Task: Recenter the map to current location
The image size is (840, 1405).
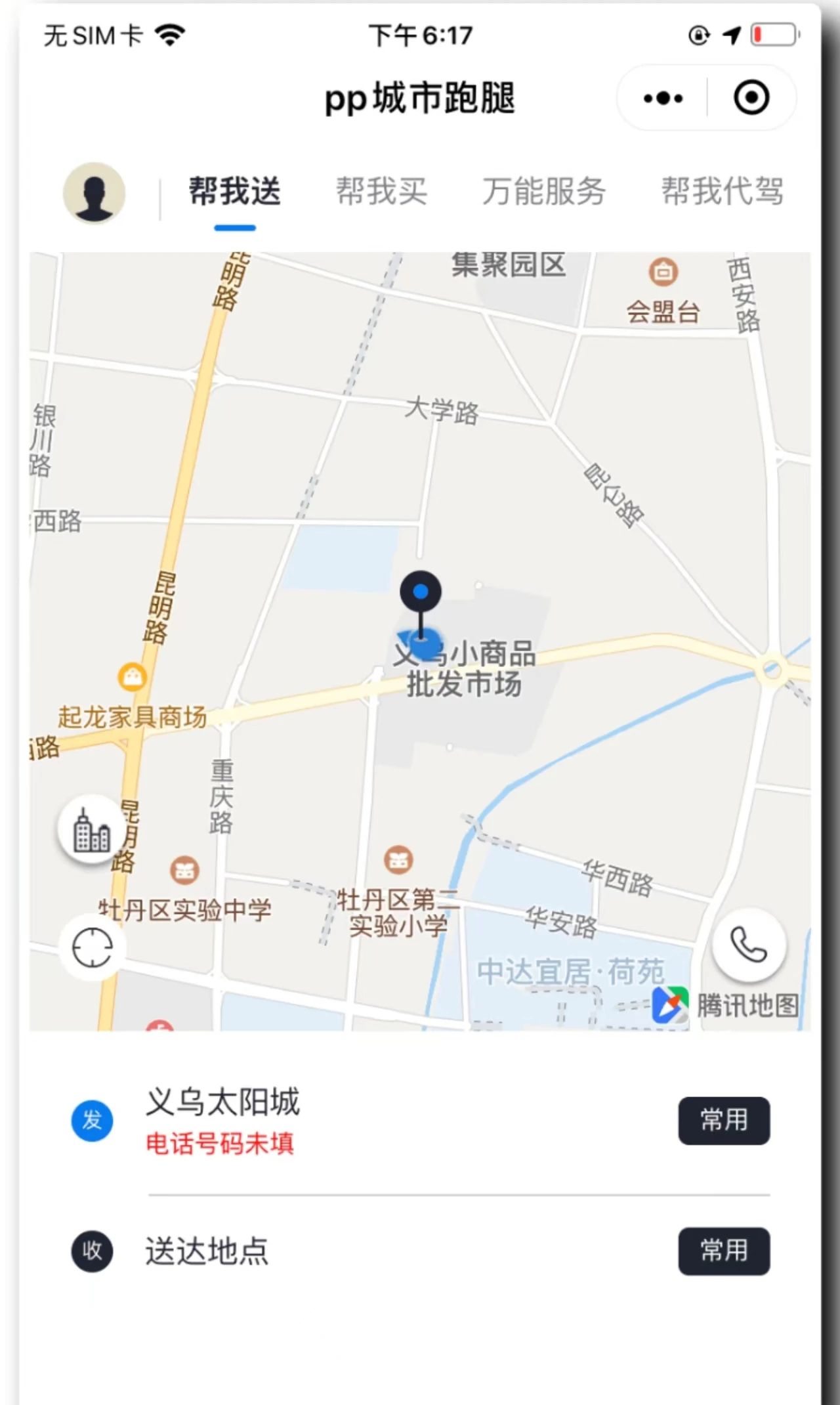Action: (93, 948)
